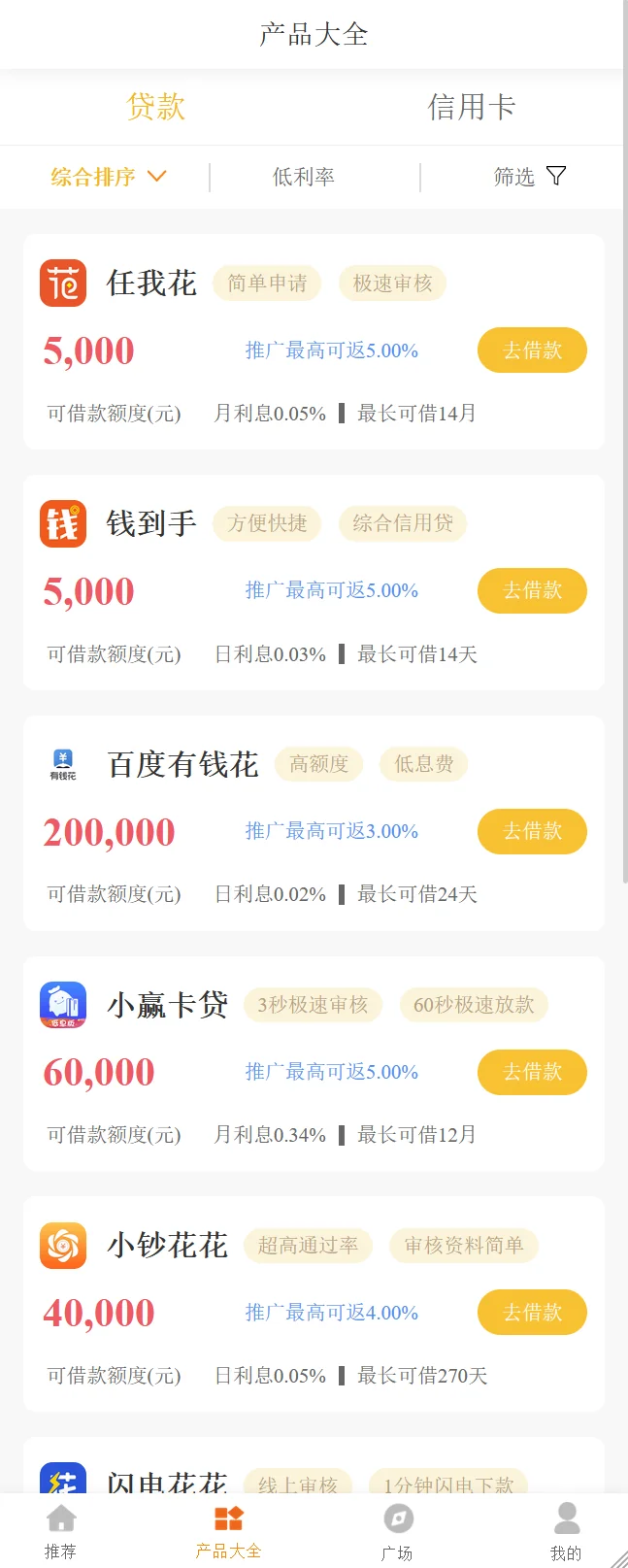Expand the 综合排序 sorting dropdown
This screenshot has height=1568, width=628.
108,177
